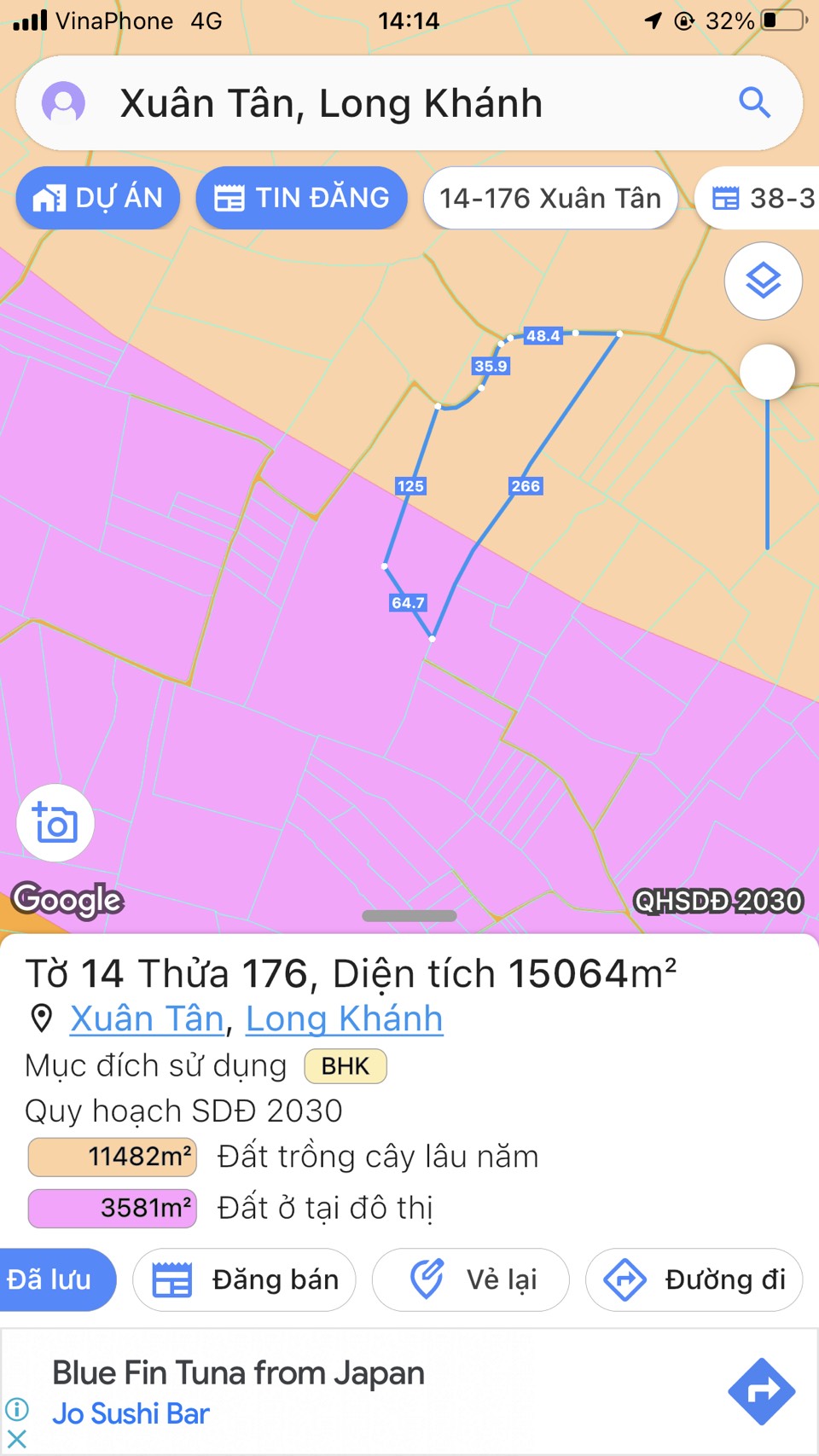
Task: Get directions with Đường đi
Action: [x=694, y=1279]
